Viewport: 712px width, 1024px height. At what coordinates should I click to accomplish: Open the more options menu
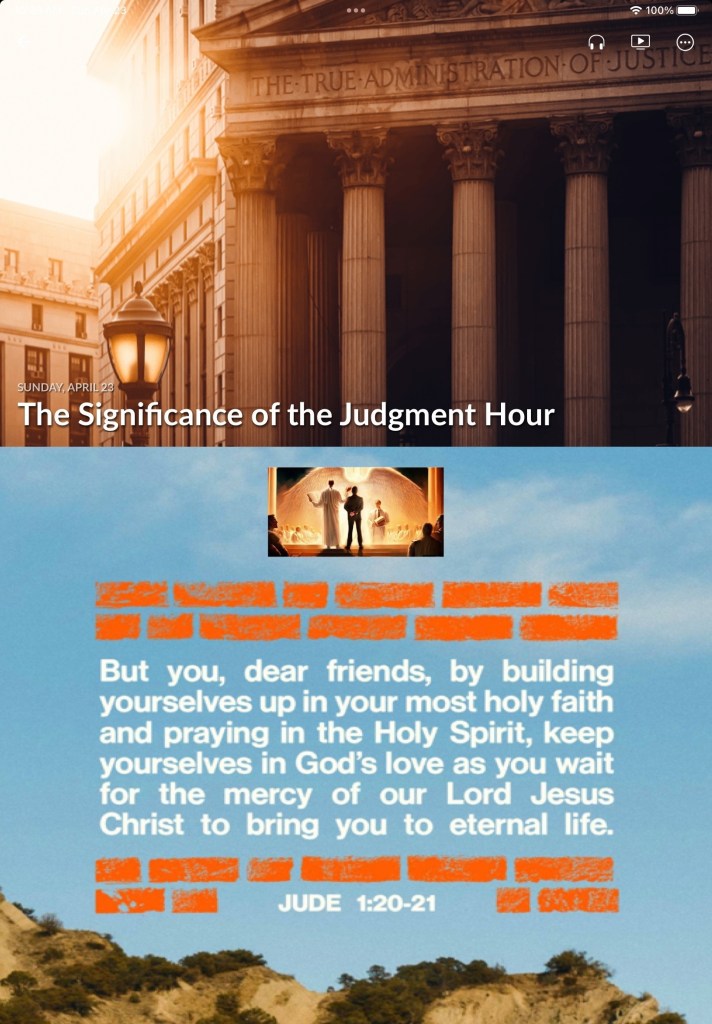(685, 42)
